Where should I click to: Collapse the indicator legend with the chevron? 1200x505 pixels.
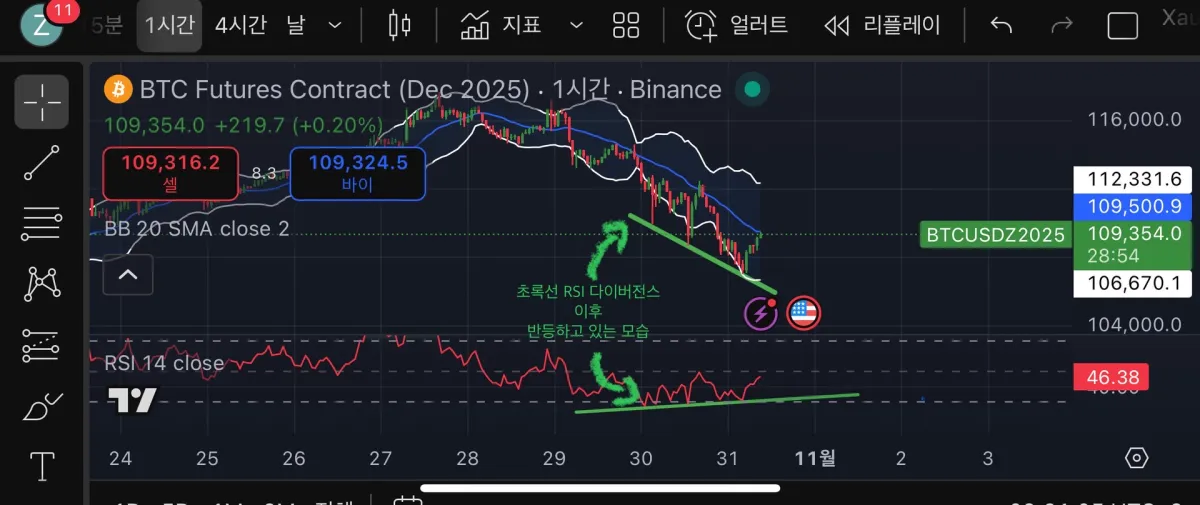coord(128,274)
